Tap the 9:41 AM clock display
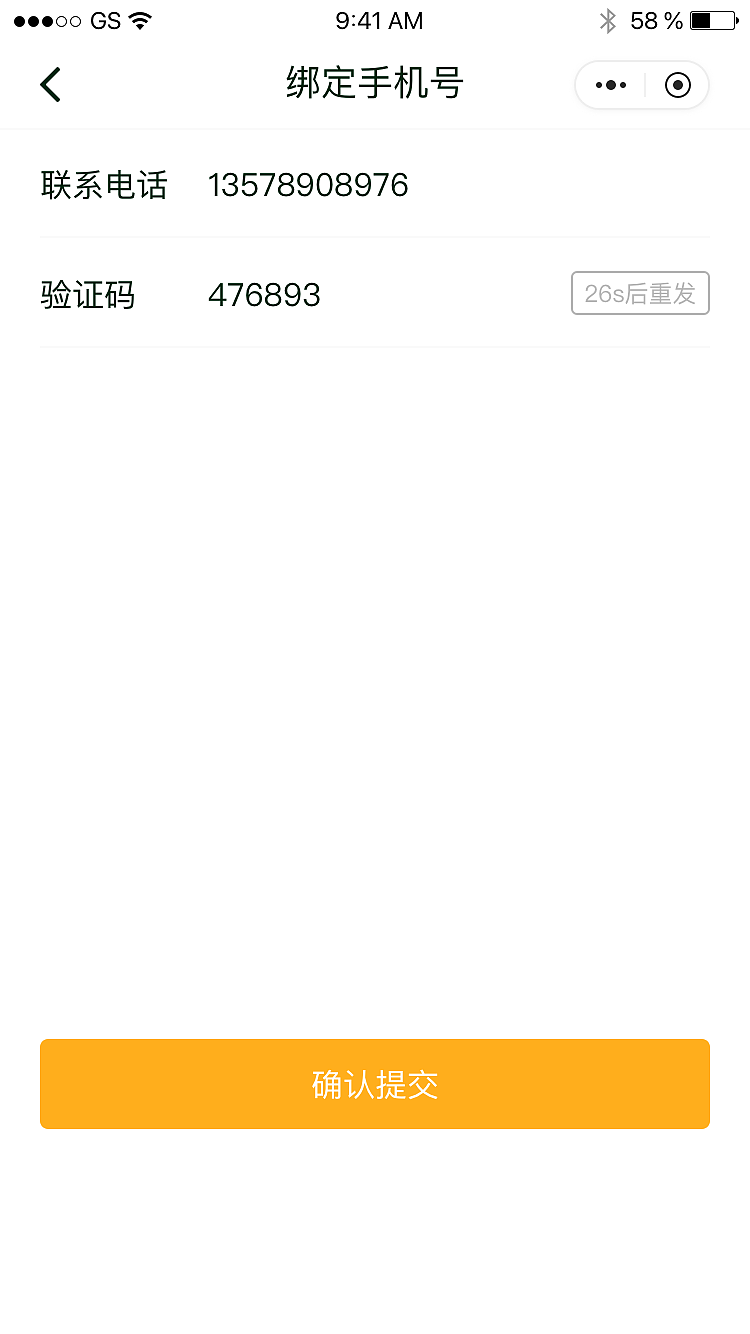Image resolution: width=750 pixels, height=1334 pixels. (x=379, y=19)
